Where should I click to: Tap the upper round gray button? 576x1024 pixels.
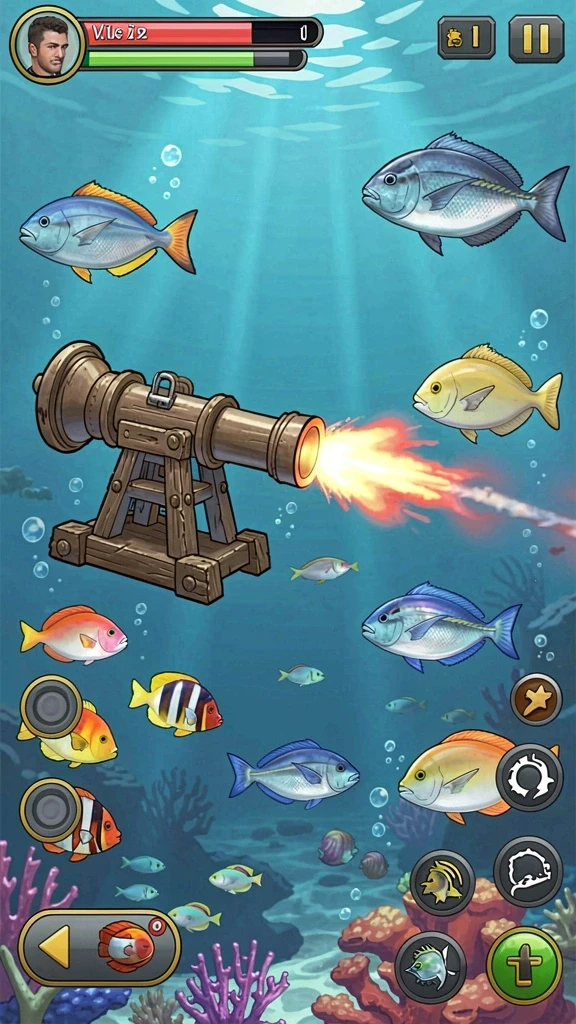coord(51,707)
